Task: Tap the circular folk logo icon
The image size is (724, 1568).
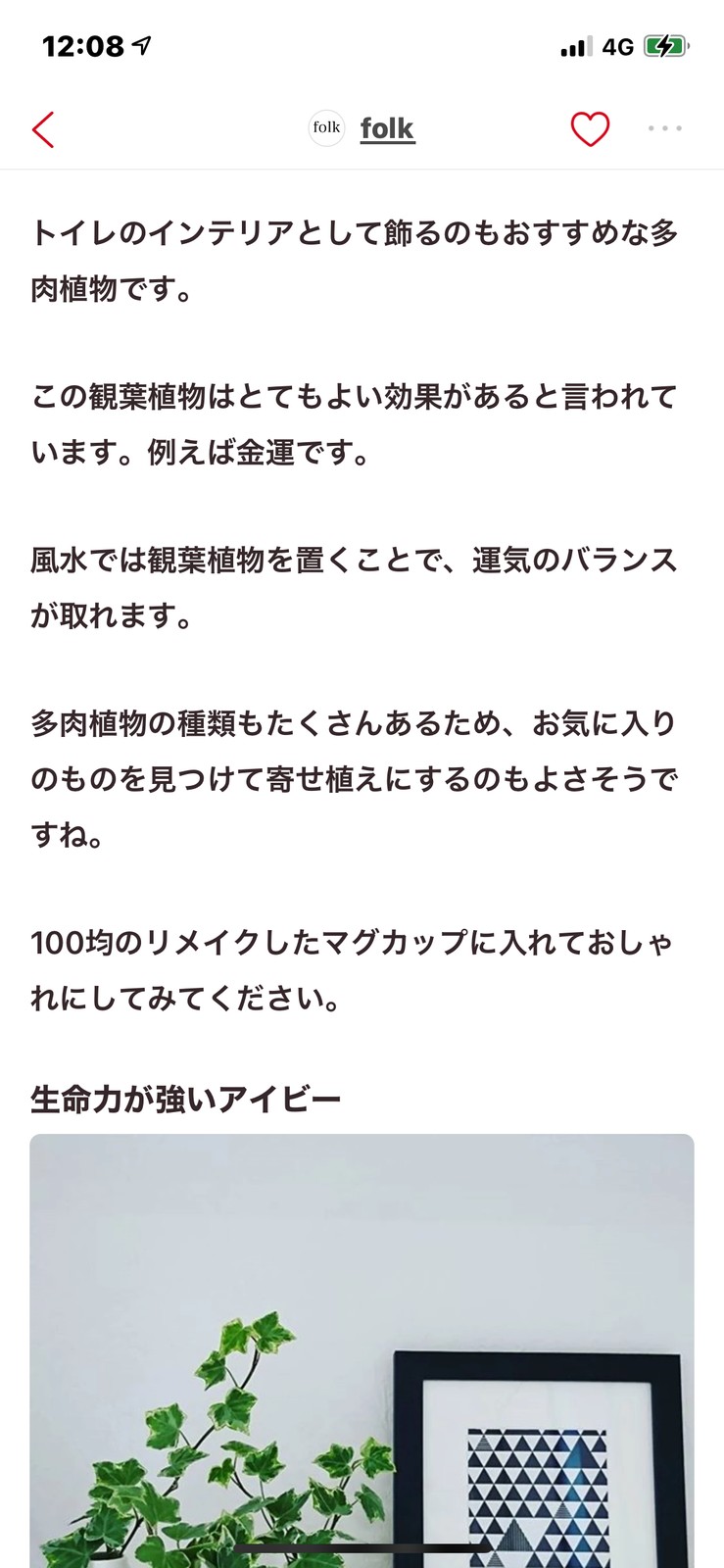Action: [x=326, y=127]
